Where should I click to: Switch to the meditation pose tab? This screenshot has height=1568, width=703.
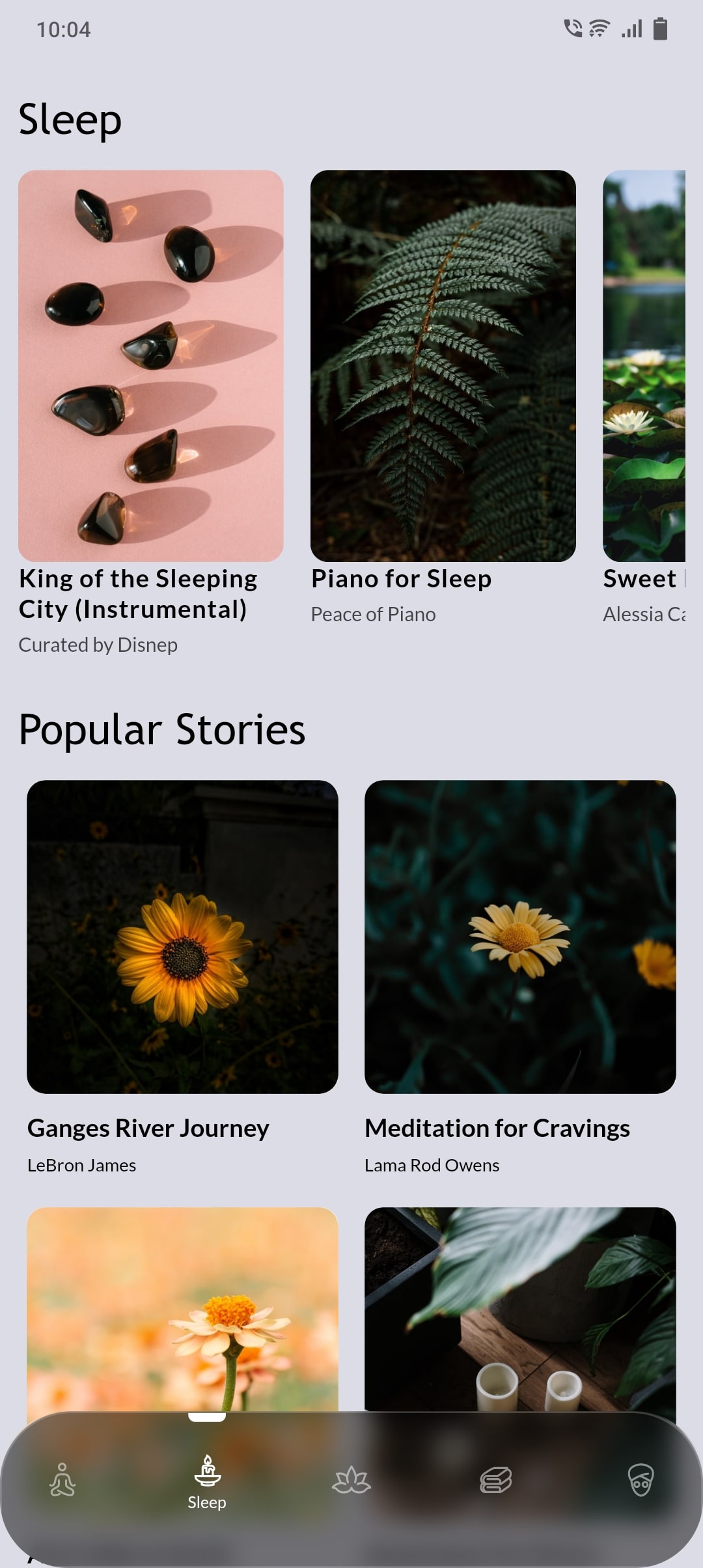click(x=62, y=1480)
